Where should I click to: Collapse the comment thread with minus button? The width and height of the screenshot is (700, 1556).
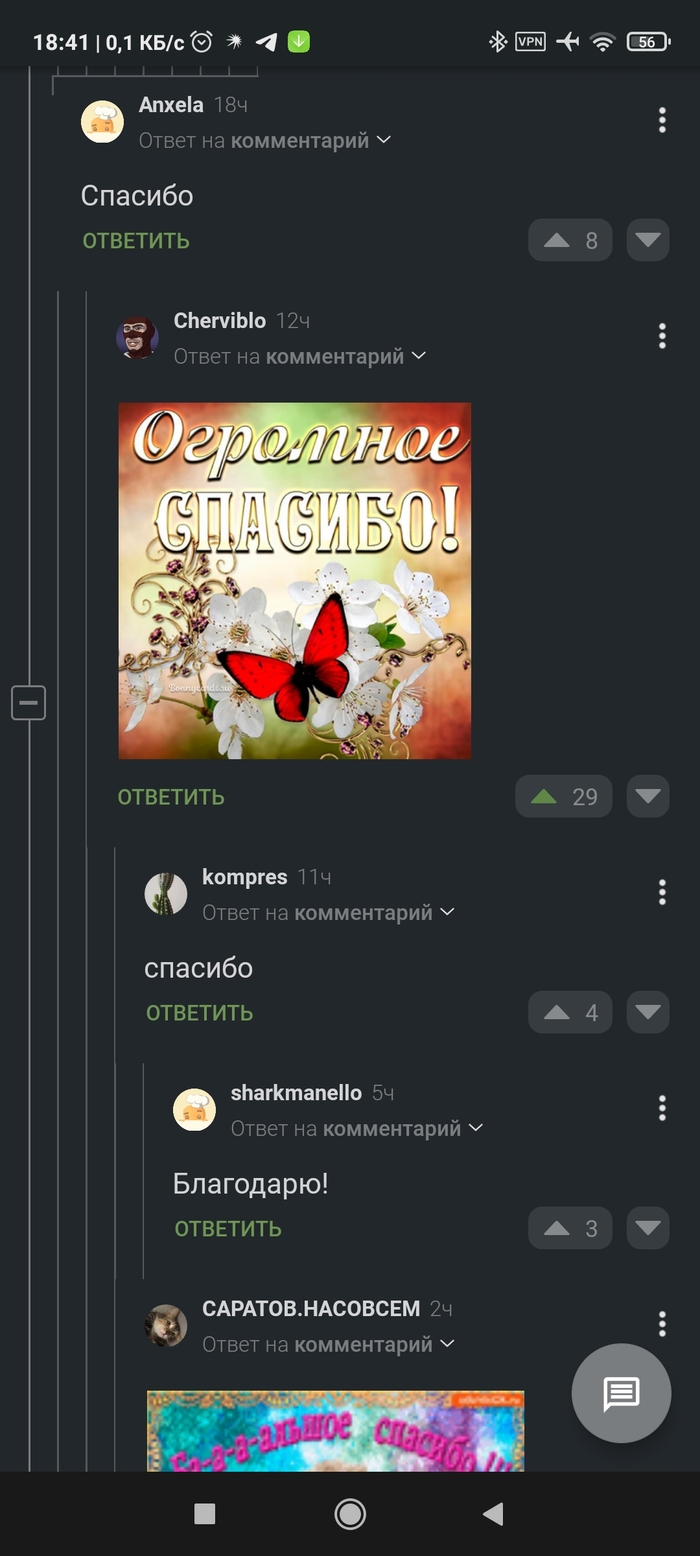click(x=28, y=703)
